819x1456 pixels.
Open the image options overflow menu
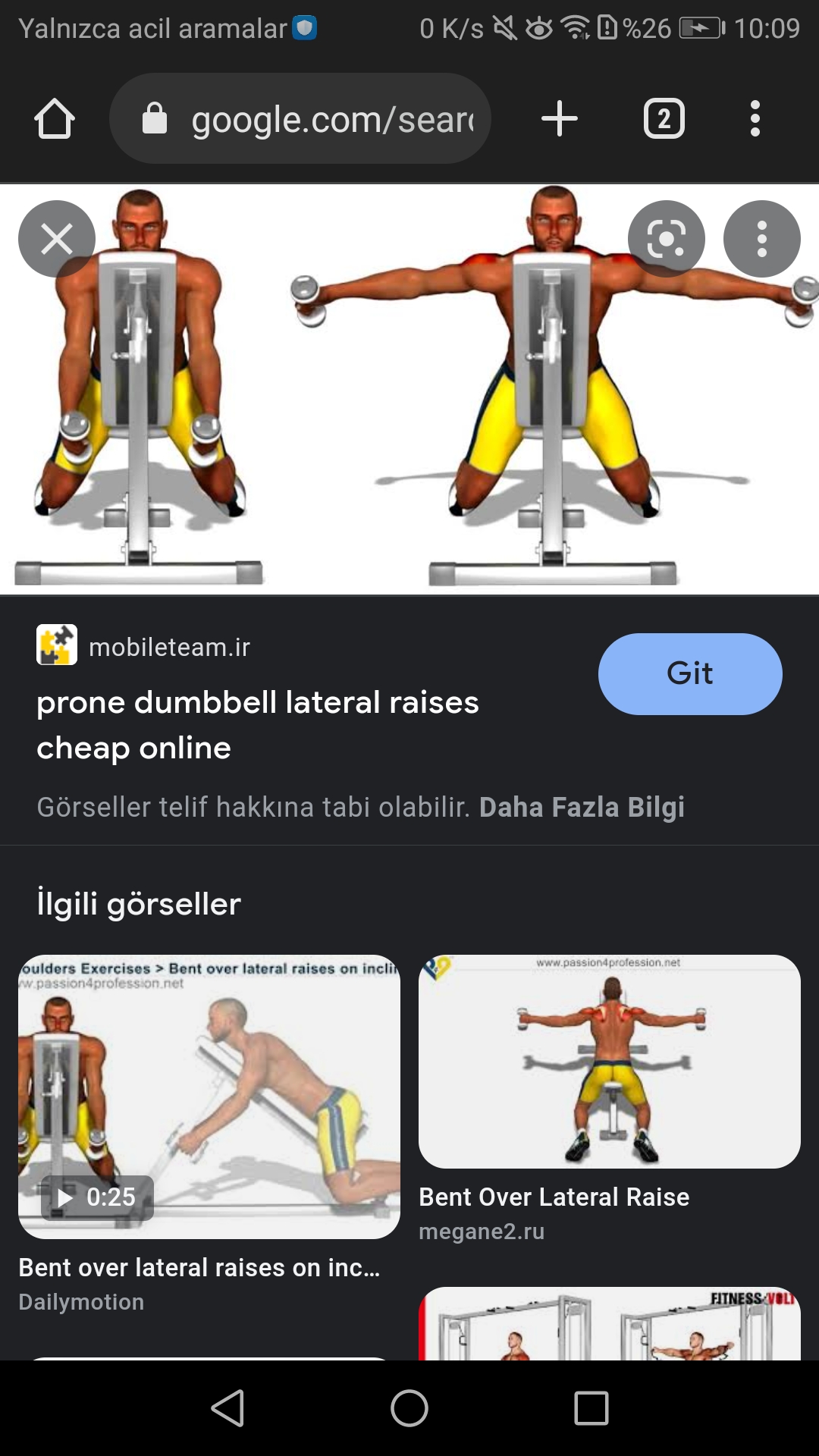tap(761, 239)
